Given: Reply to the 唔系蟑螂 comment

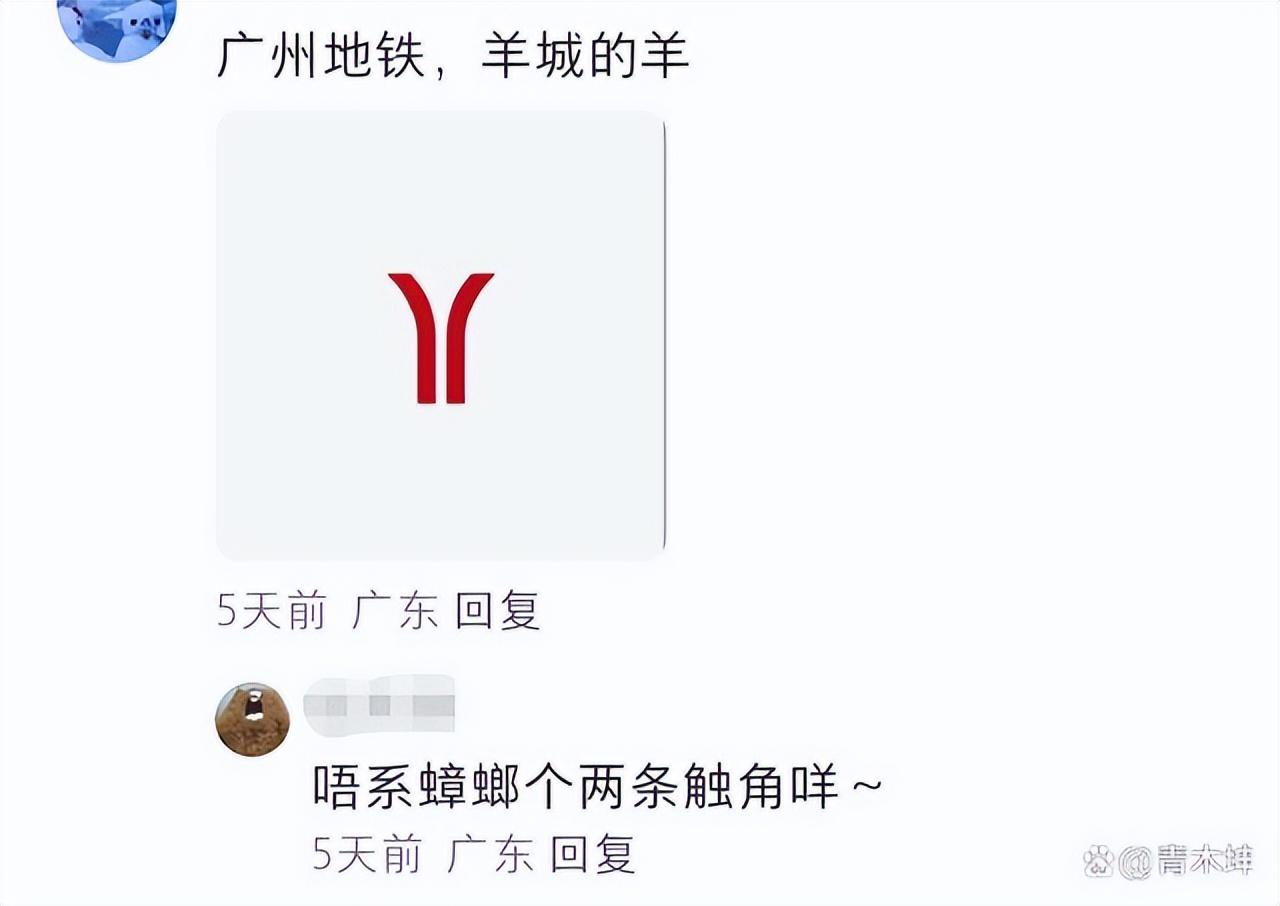Looking at the screenshot, I should pyautogui.click(x=593, y=854).
